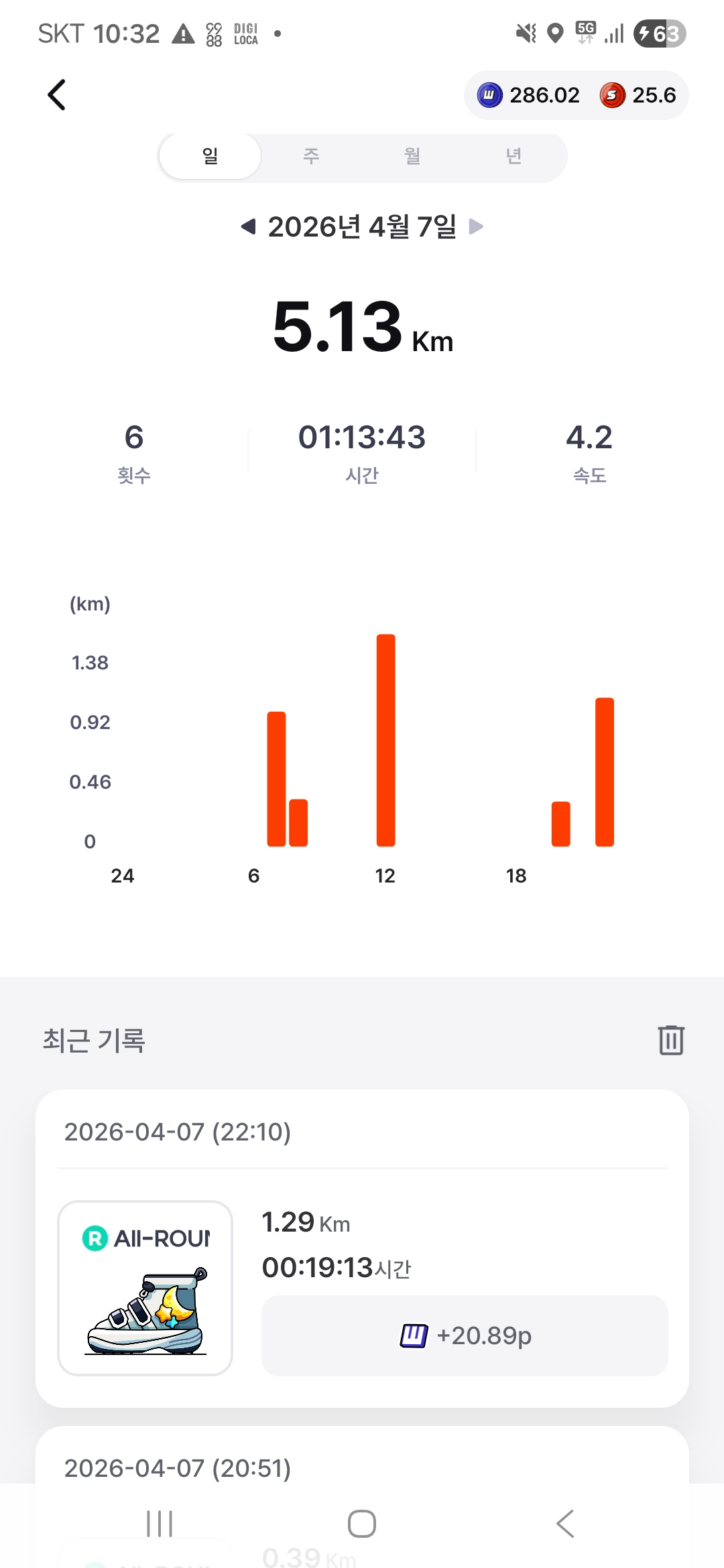724x1568 pixels.
Task: Switch to the 월 (month) tab
Action: click(x=412, y=157)
